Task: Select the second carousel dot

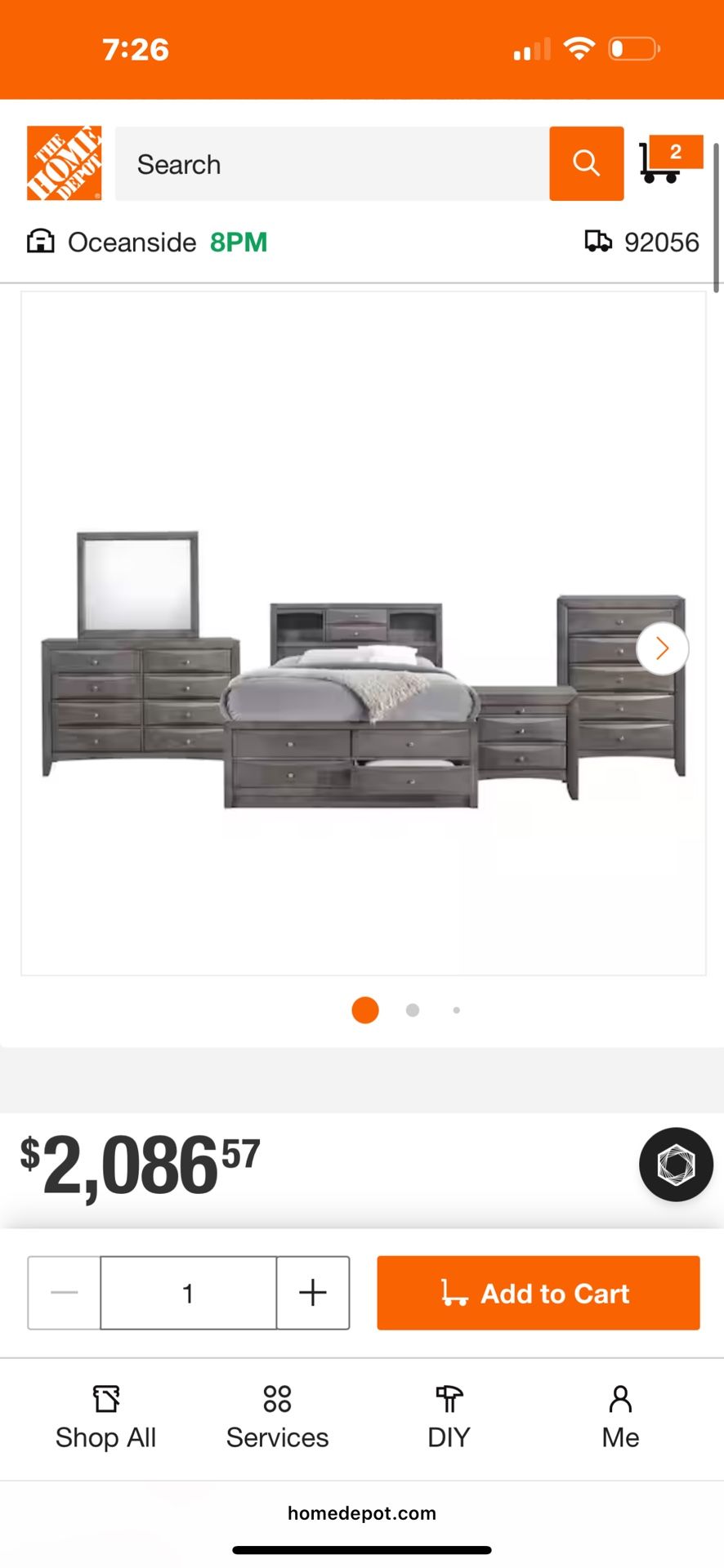Action: [412, 1010]
